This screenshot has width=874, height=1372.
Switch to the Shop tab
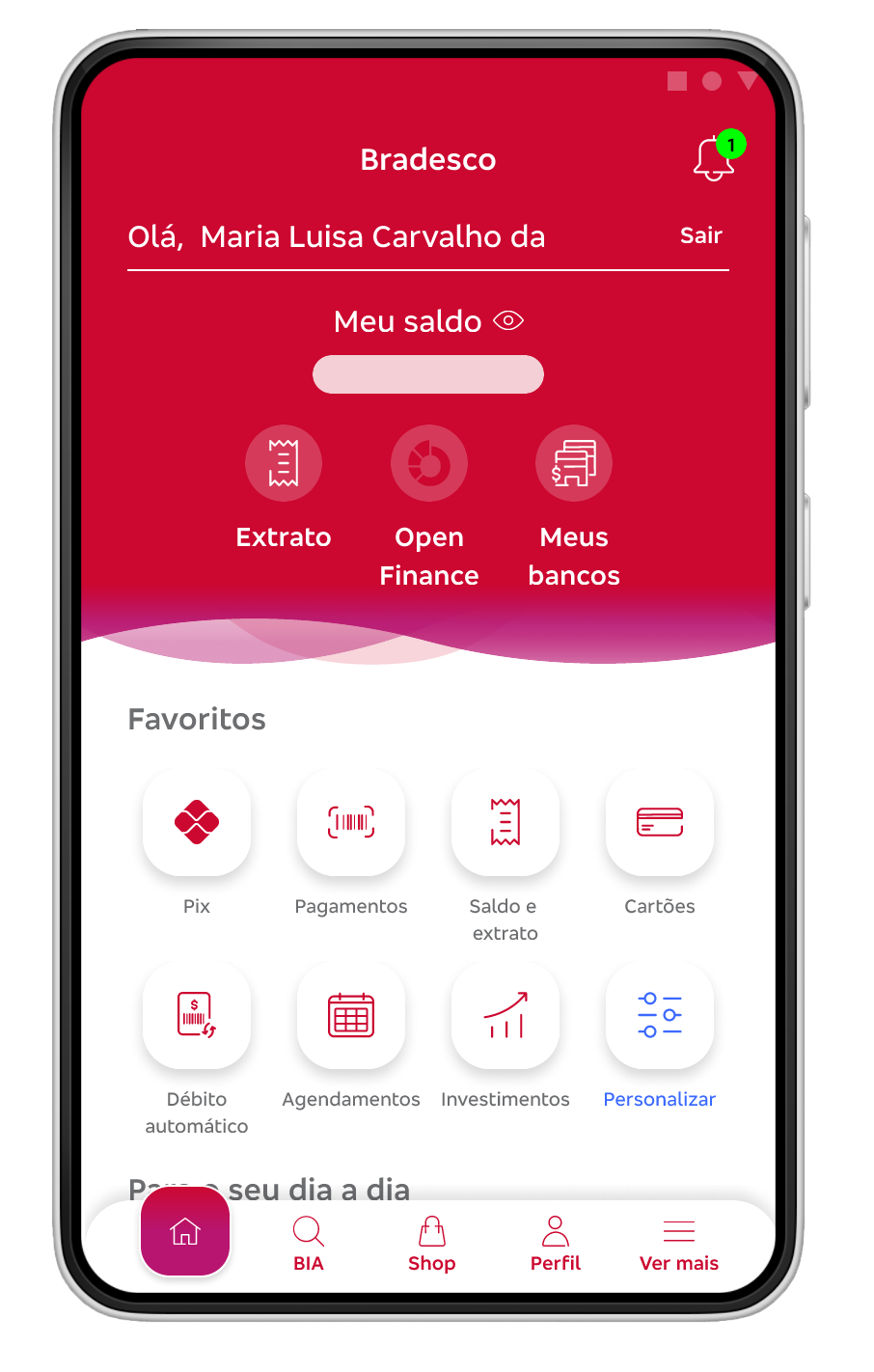tap(431, 1244)
